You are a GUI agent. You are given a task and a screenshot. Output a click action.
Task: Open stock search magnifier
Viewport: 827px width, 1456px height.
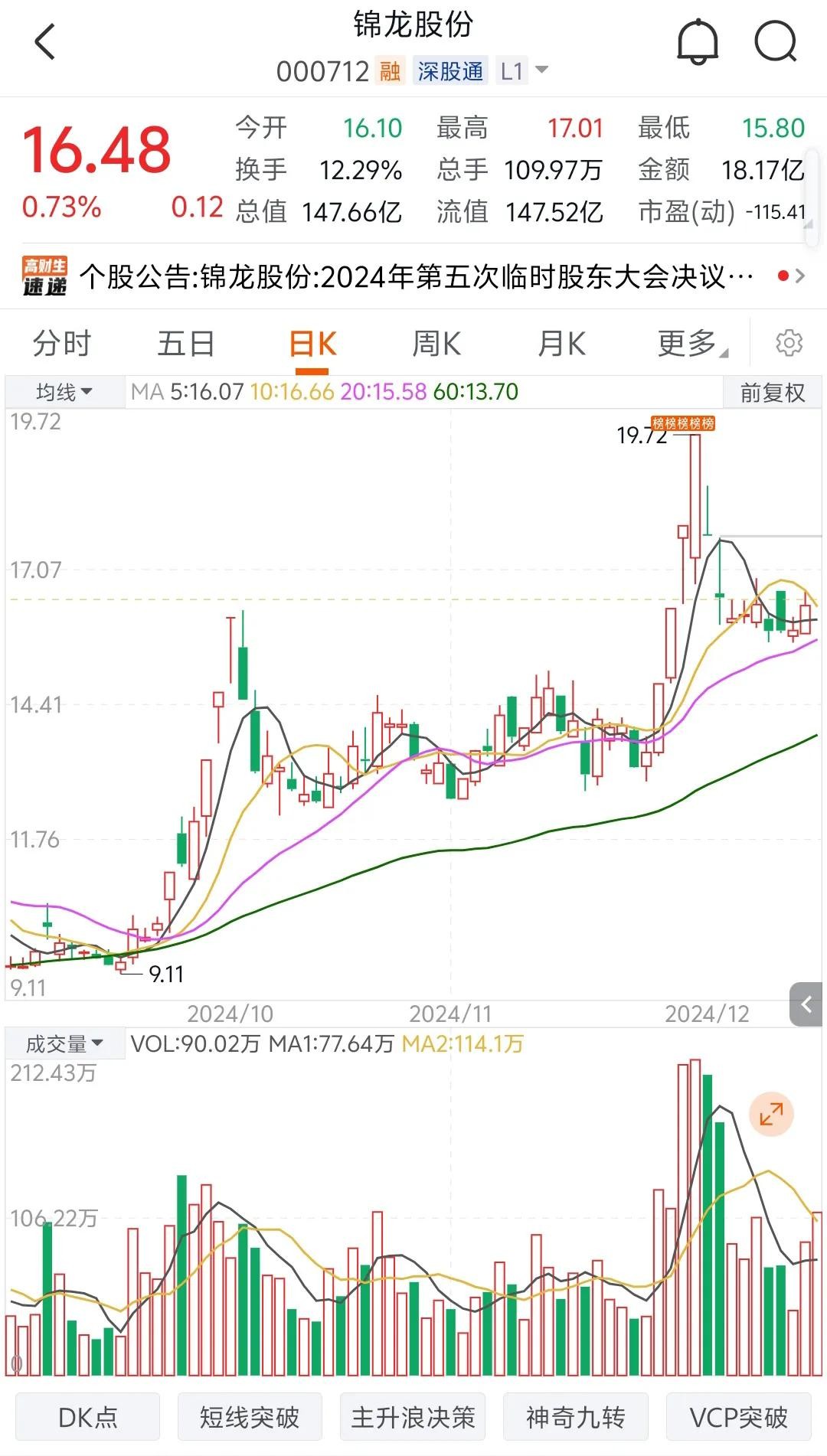tap(776, 42)
